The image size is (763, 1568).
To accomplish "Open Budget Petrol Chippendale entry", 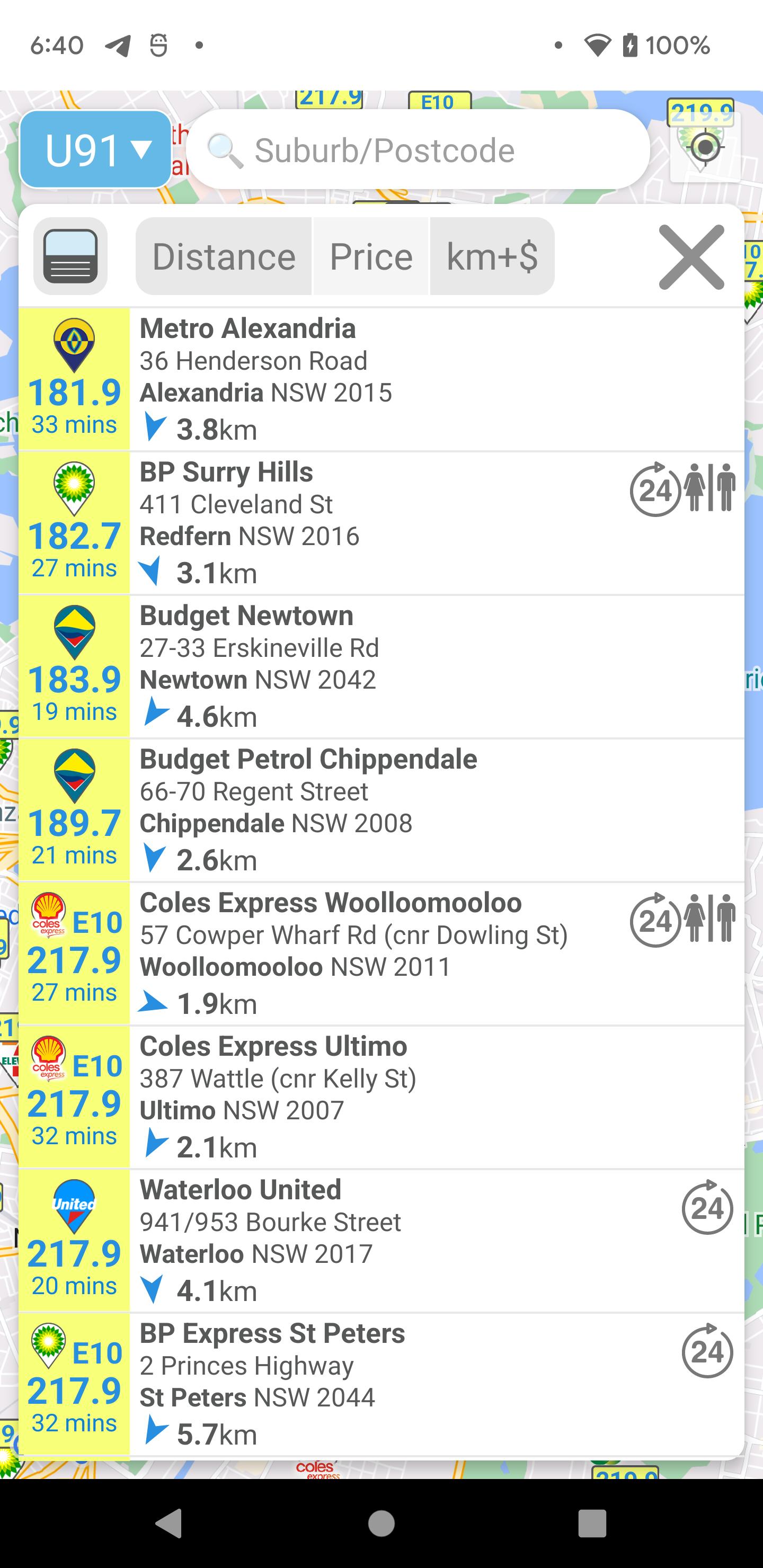I will (381, 810).
